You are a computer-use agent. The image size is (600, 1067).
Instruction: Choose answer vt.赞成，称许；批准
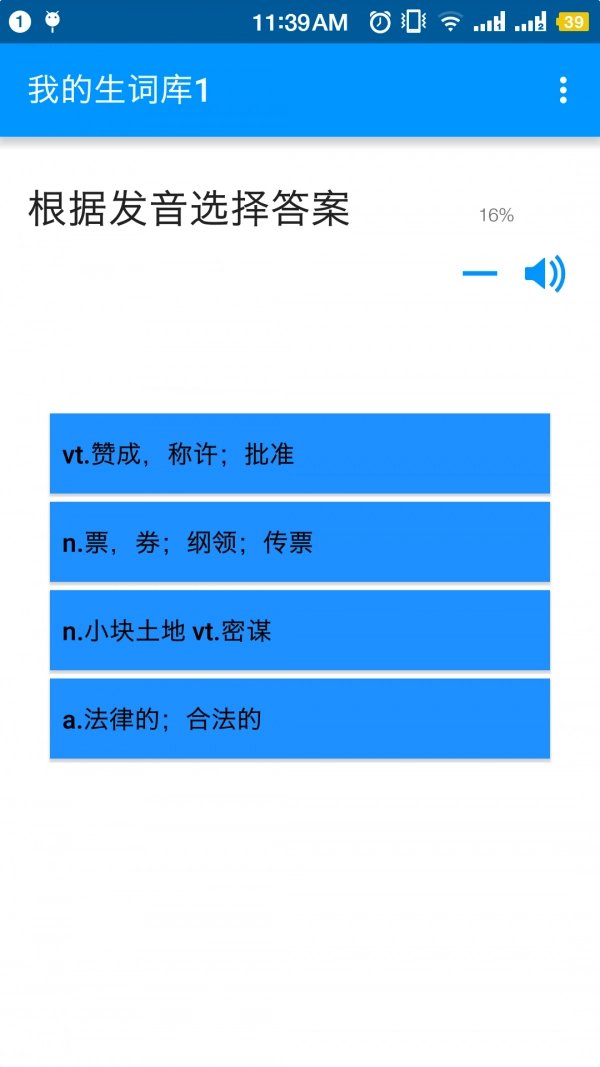tap(299, 454)
